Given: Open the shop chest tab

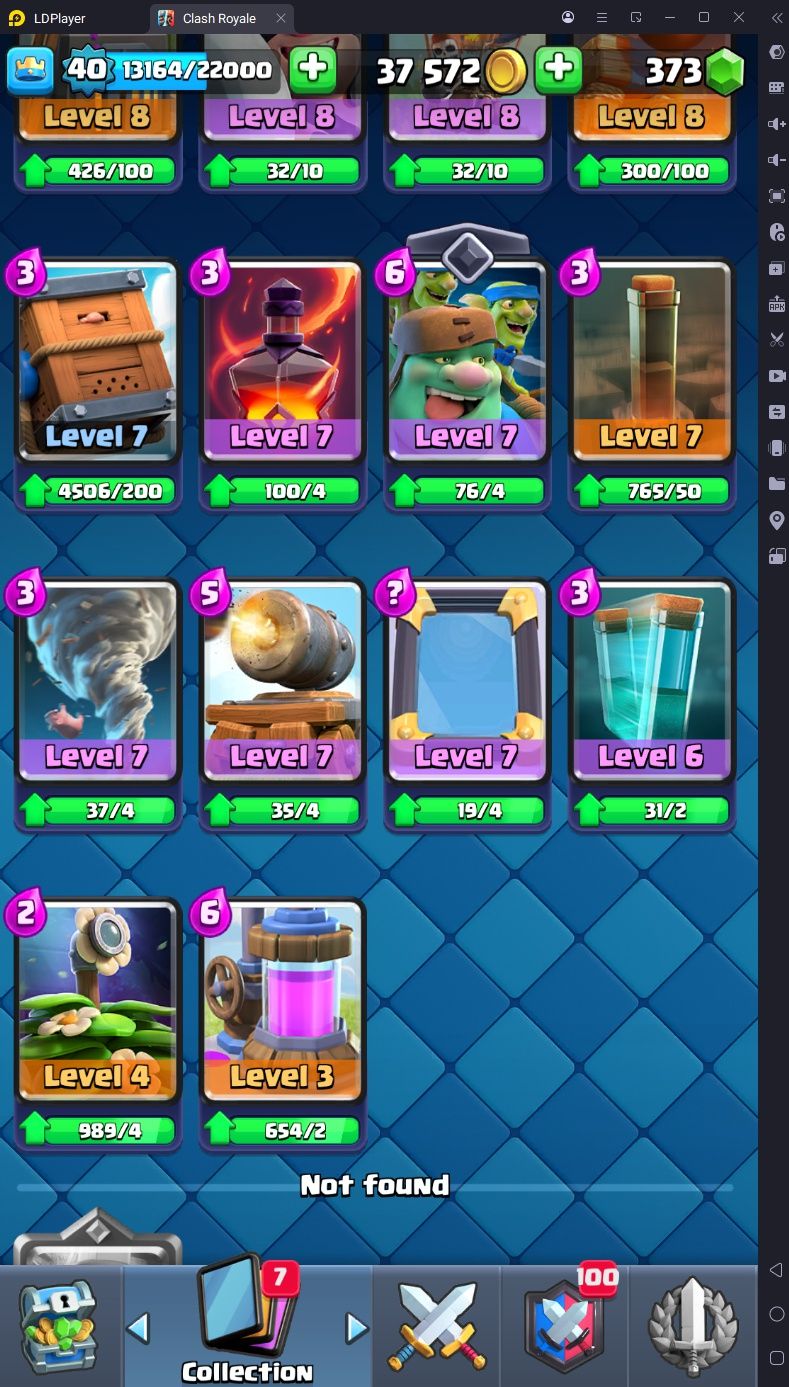Looking at the screenshot, I should [x=60, y=1326].
